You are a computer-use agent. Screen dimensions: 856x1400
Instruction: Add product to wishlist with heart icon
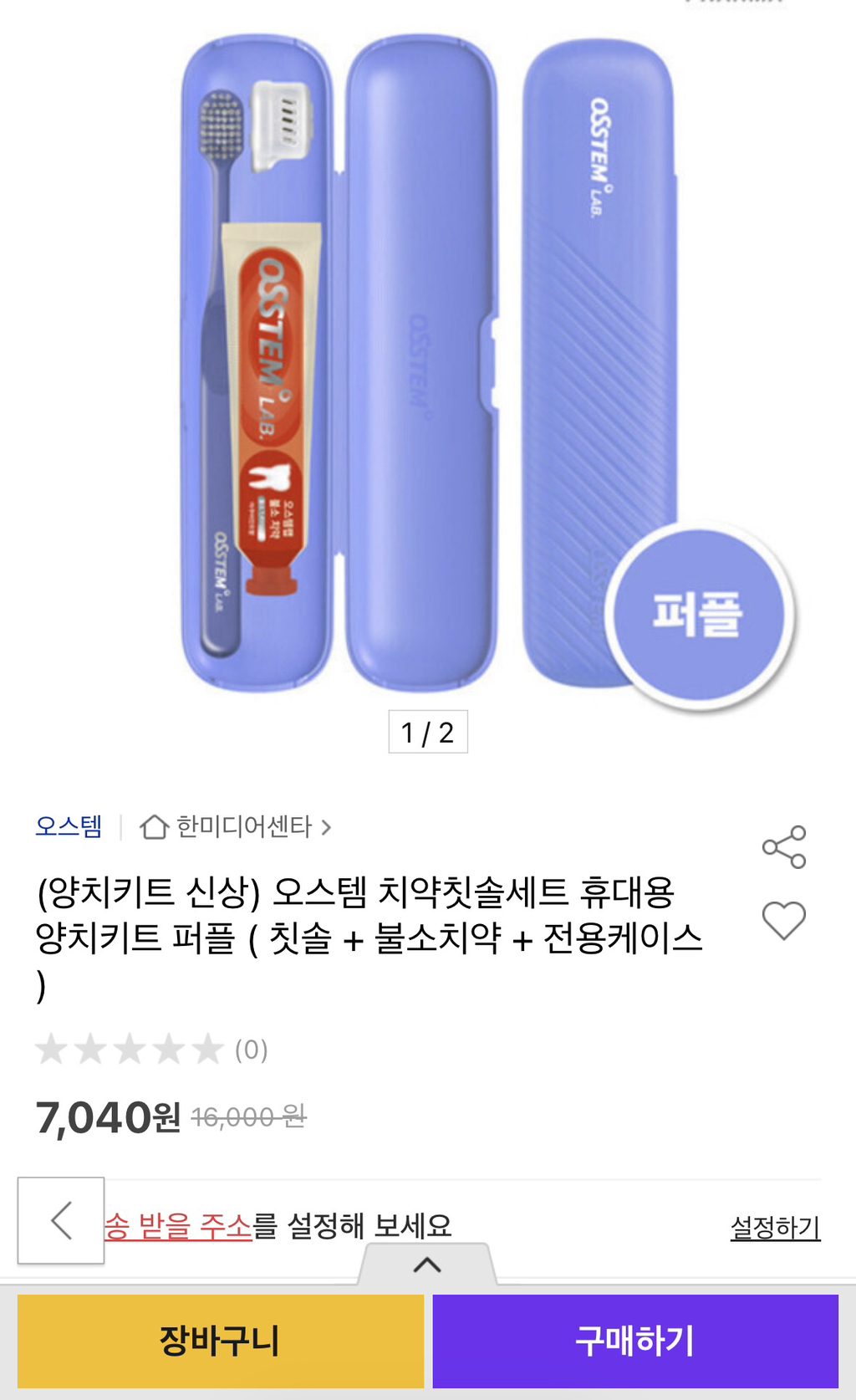pos(784,921)
